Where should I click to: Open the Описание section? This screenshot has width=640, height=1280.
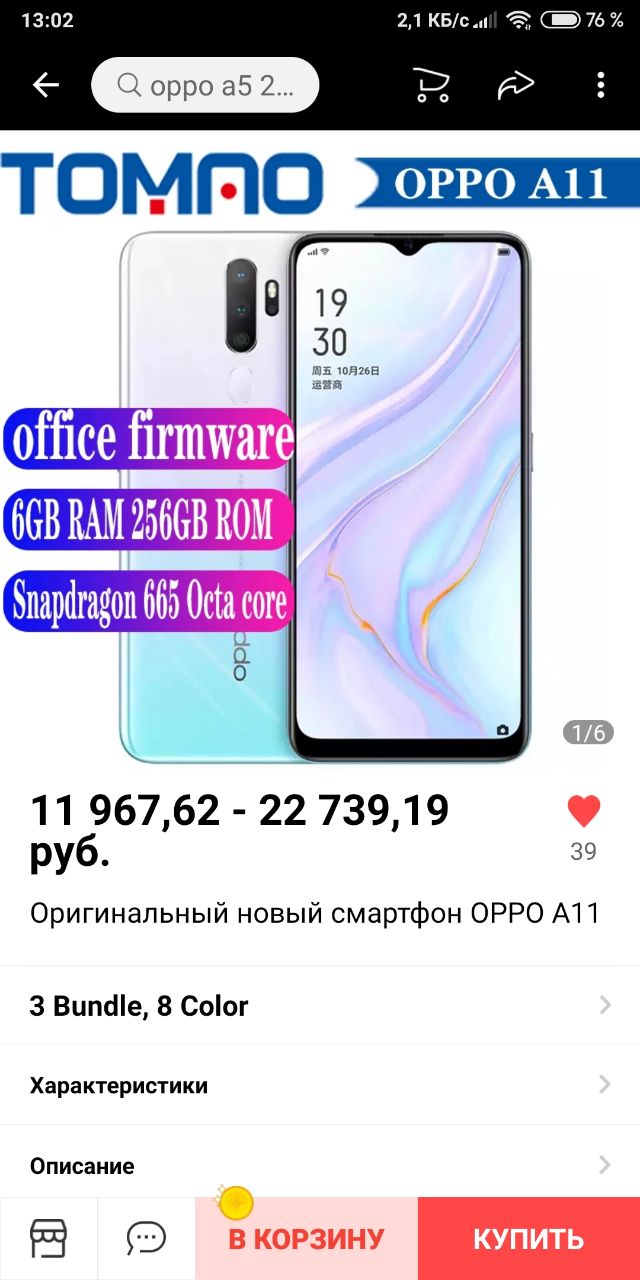pos(320,1165)
